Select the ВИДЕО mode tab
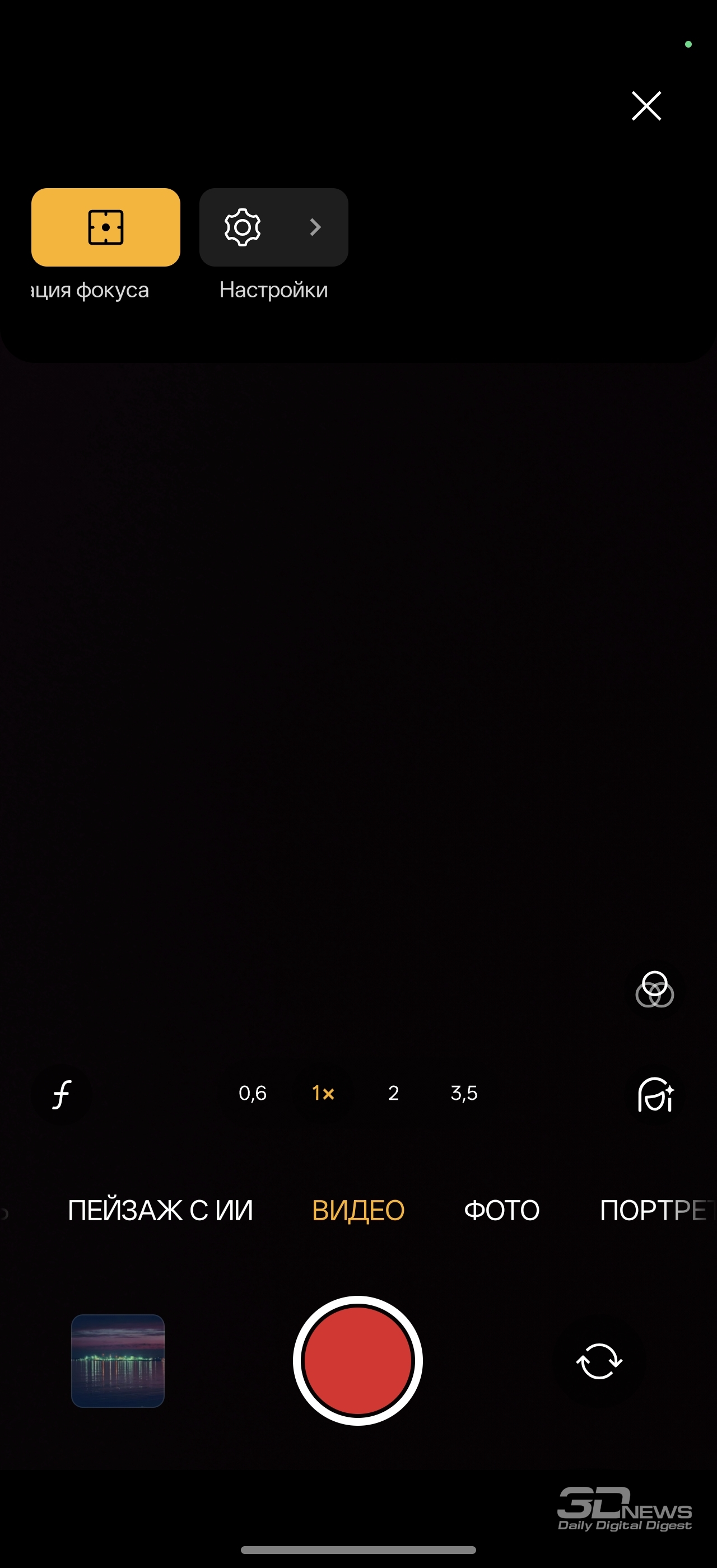Screen dimensions: 717x1568 pos(358,1210)
